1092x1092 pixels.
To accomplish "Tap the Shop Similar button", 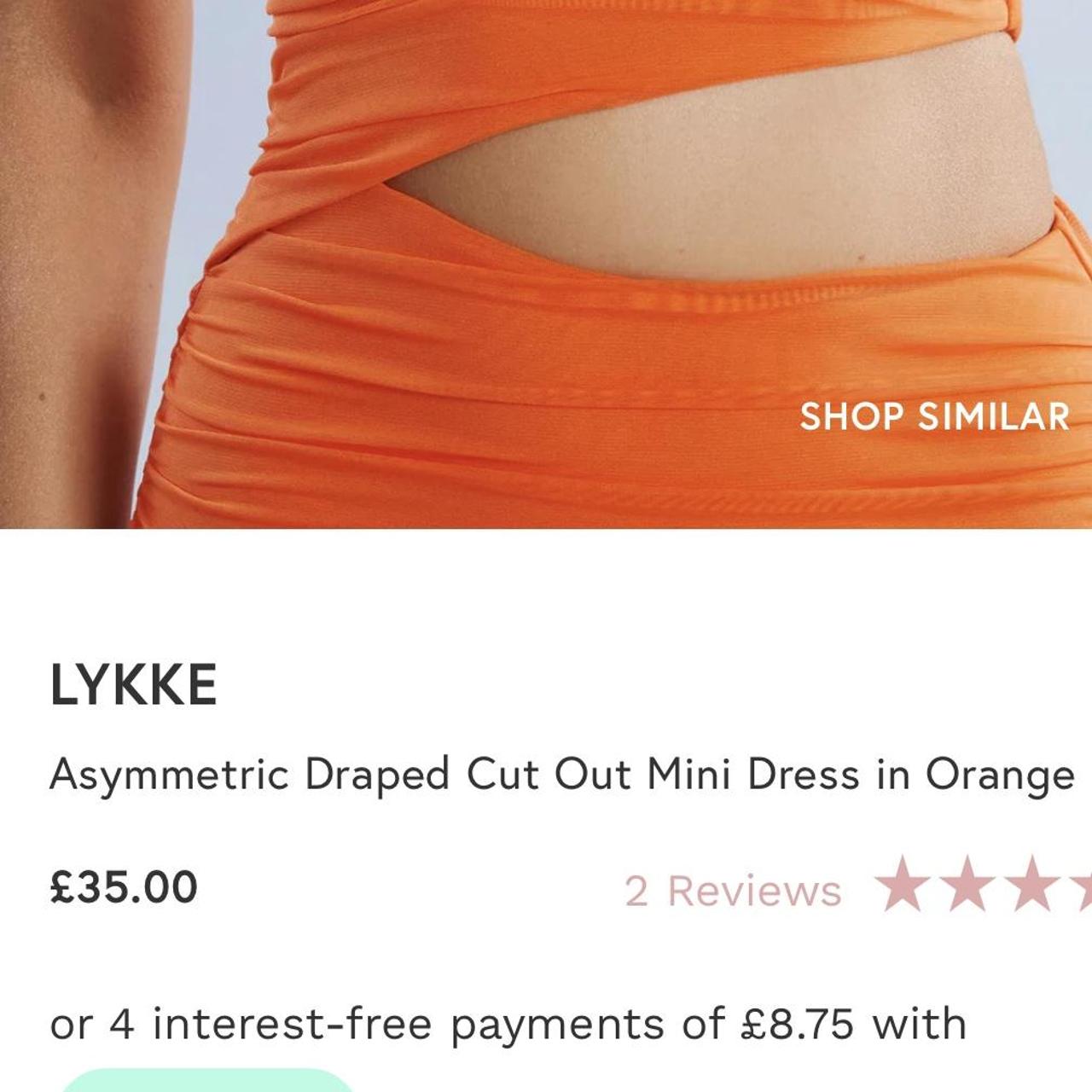I will point(934,416).
